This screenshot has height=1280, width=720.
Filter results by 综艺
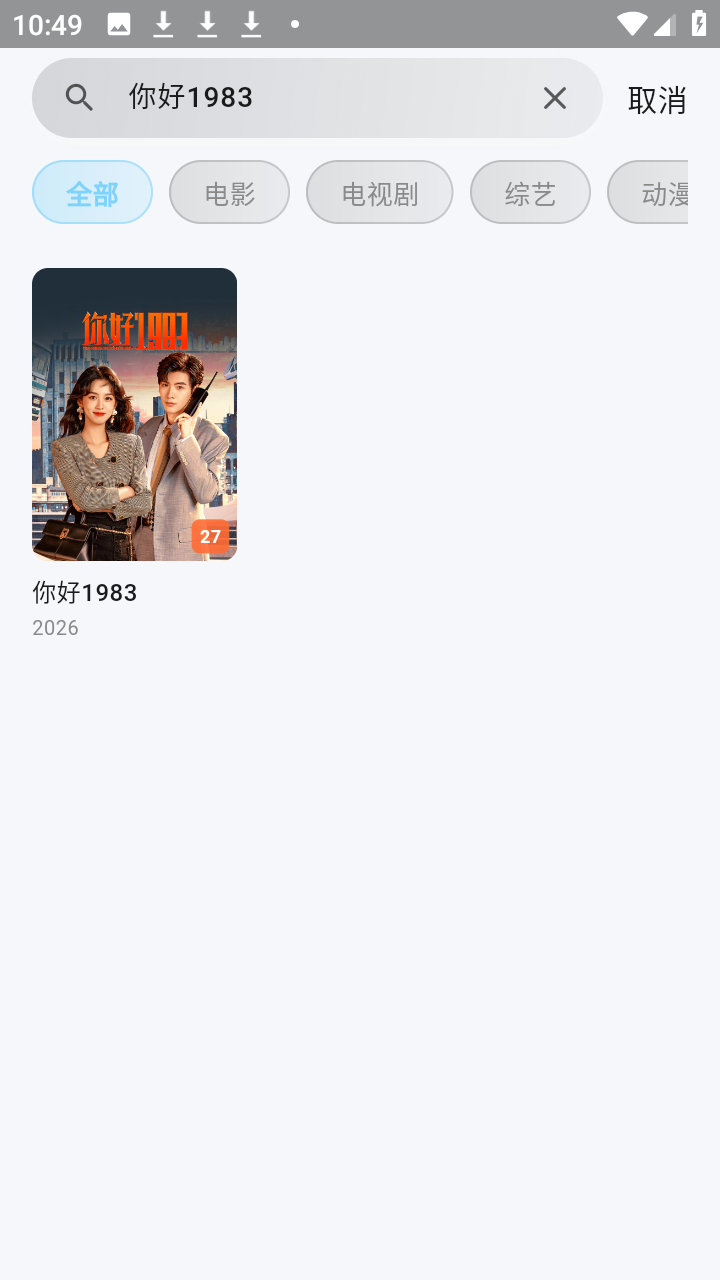coord(530,192)
